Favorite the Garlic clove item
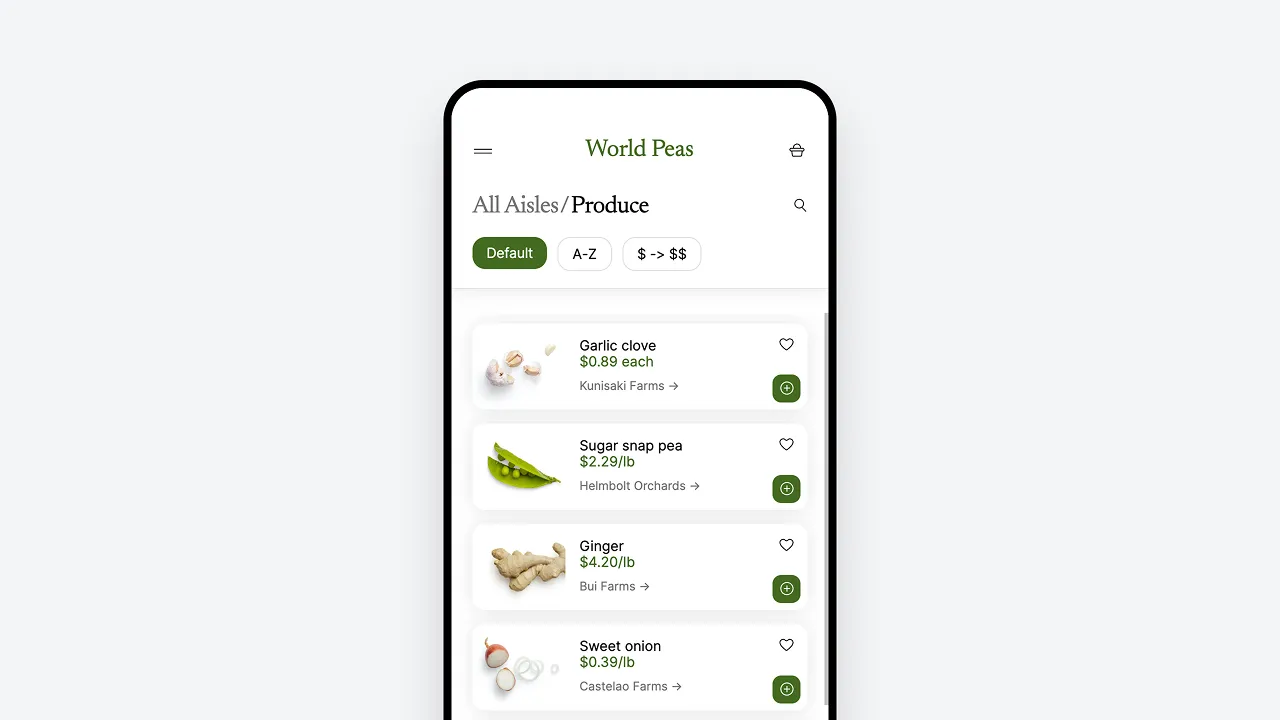 786,344
